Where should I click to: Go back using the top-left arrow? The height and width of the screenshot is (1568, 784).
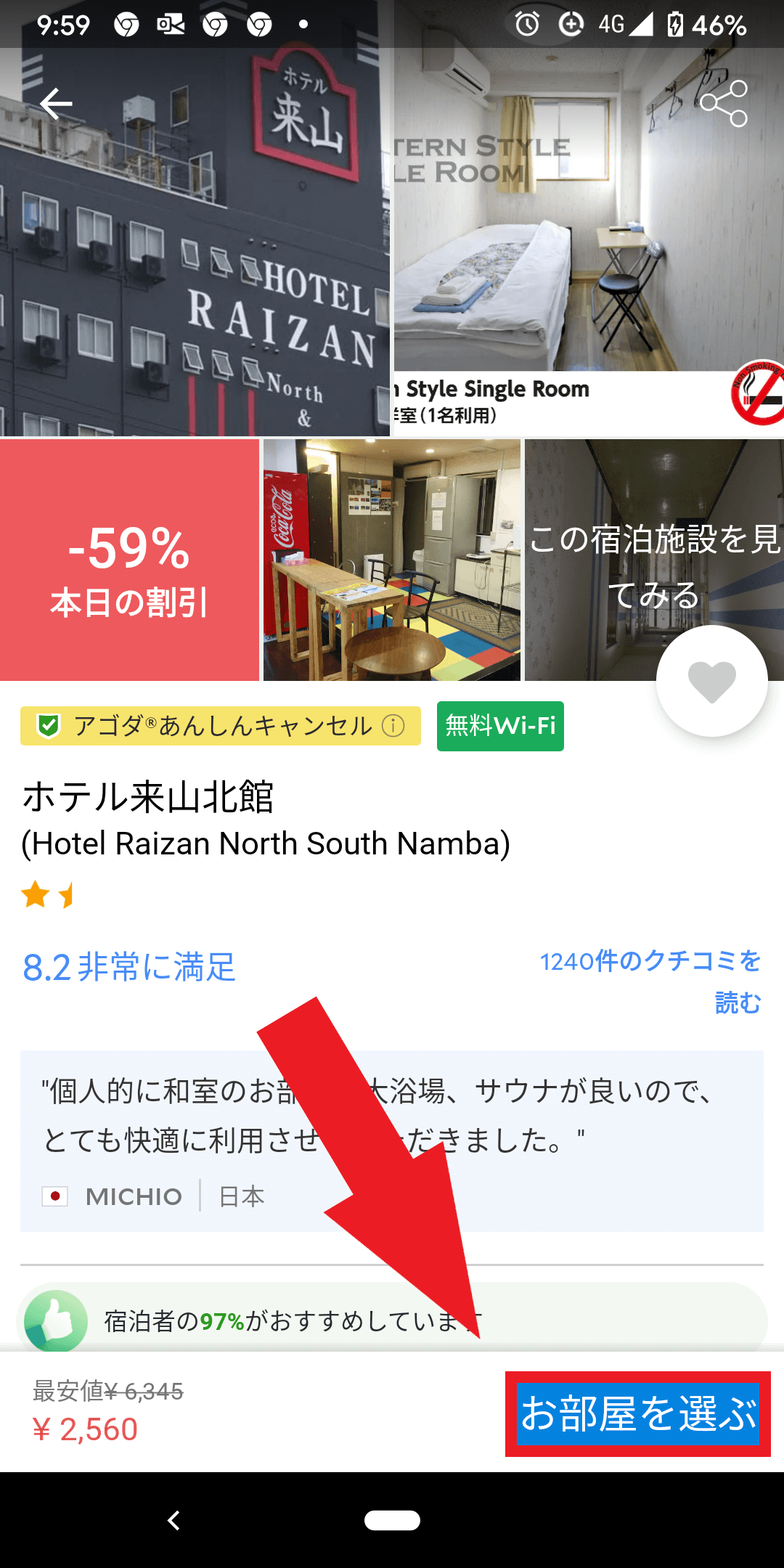(x=56, y=104)
